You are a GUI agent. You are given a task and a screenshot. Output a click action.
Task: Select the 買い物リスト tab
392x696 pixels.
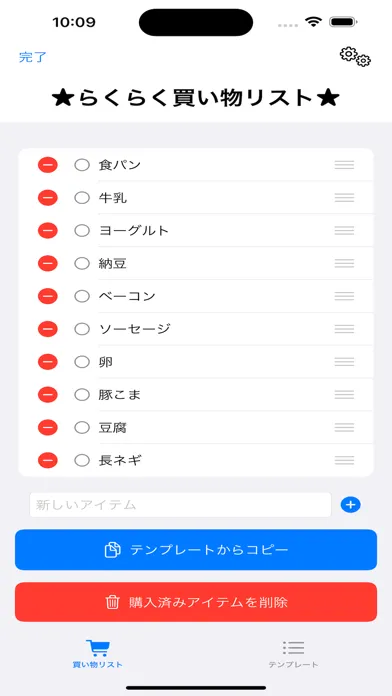tap(98, 654)
